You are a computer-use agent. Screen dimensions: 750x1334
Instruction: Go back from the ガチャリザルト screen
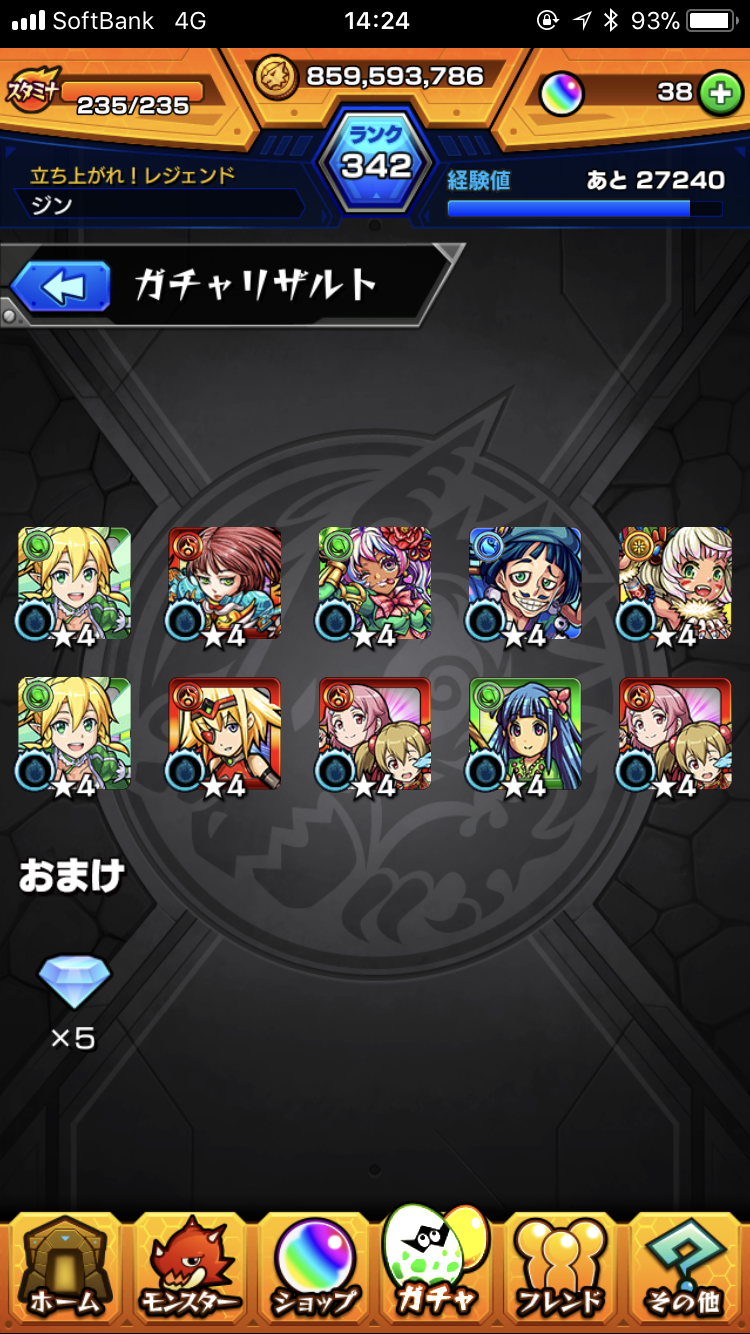point(60,288)
